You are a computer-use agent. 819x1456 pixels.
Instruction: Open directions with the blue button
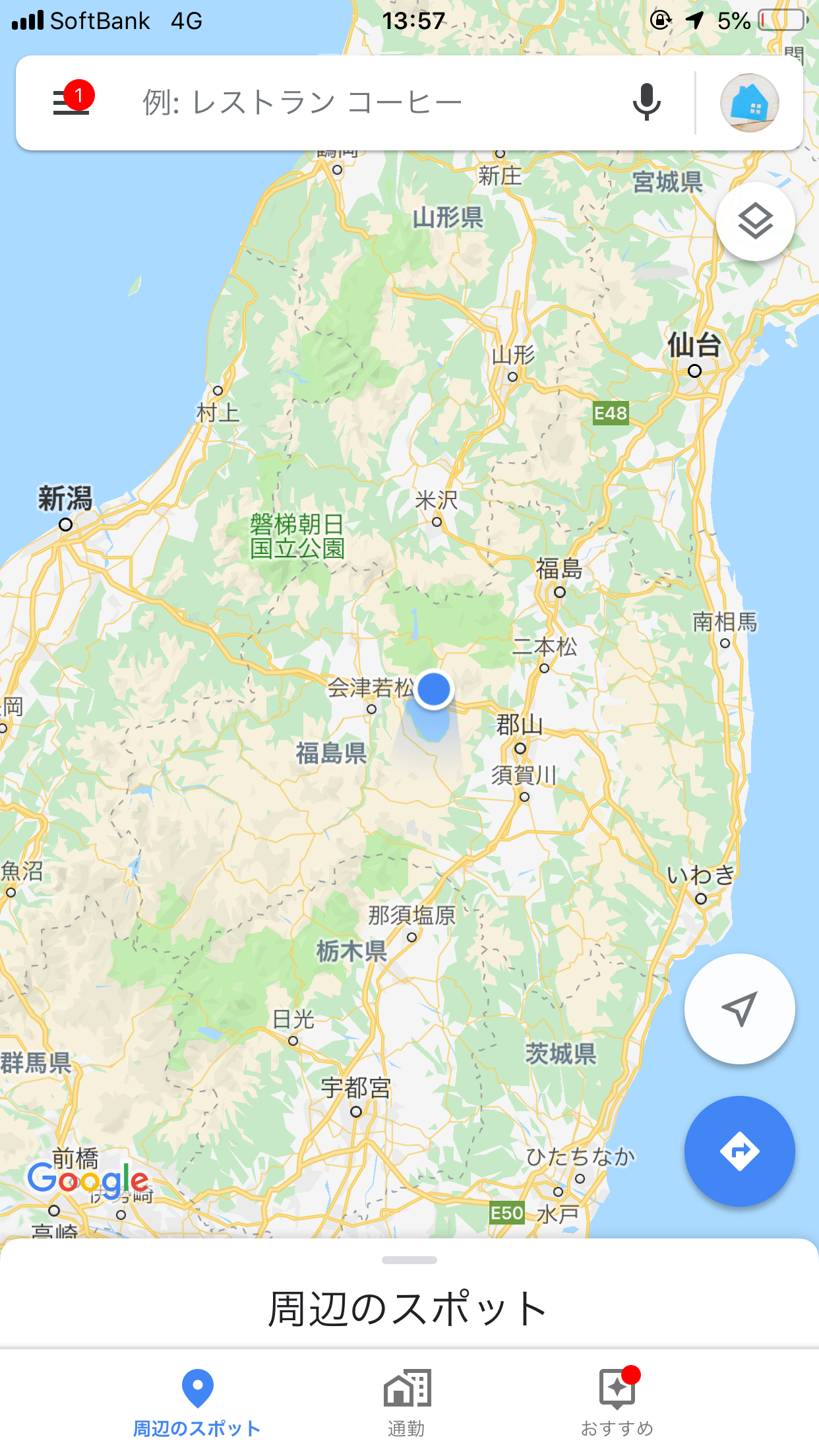(739, 1151)
